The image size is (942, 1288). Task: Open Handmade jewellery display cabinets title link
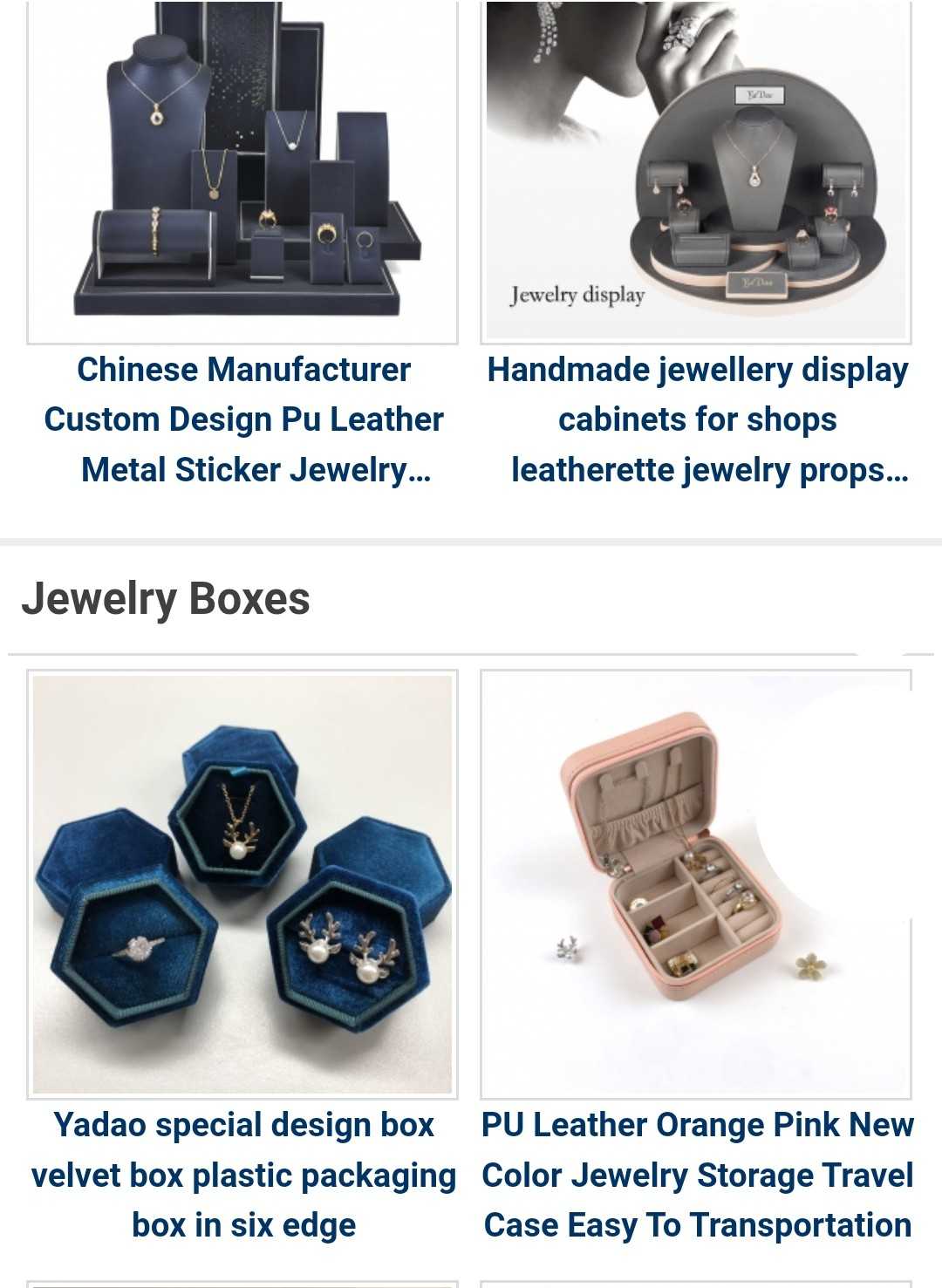coord(697,419)
